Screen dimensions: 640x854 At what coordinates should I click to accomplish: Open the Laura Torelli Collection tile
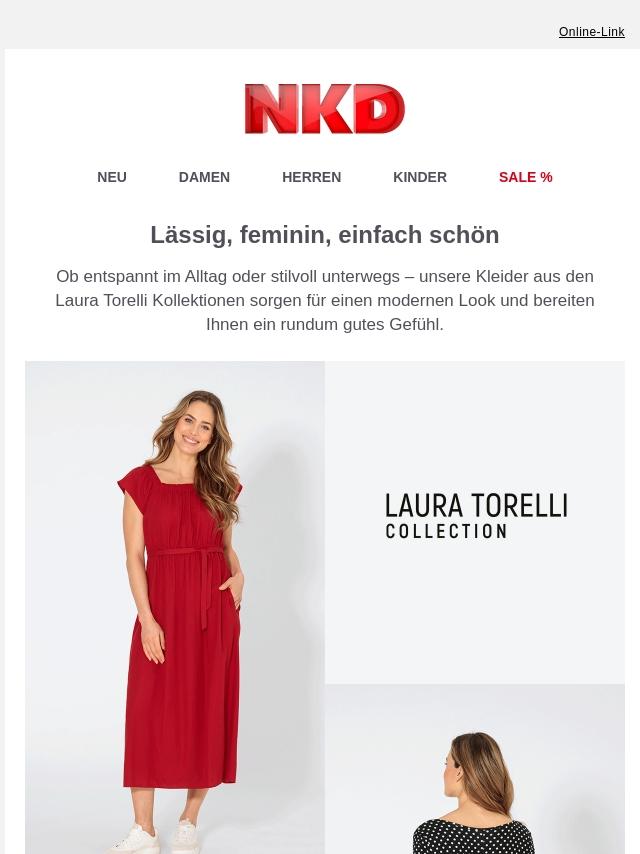click(x=475, y=521)
